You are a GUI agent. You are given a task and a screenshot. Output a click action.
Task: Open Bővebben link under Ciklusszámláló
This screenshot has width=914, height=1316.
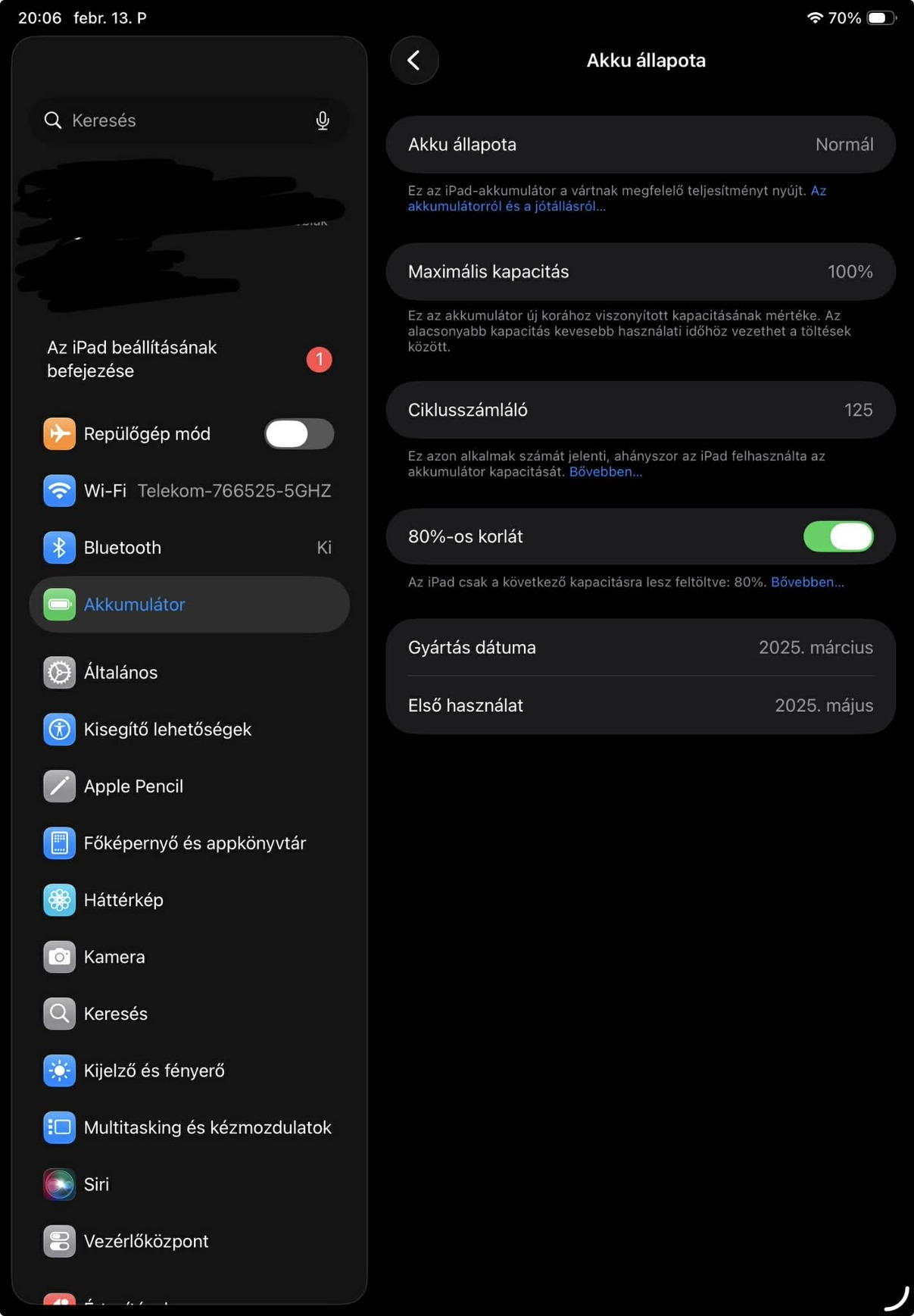pyautogui.click(x=605, y=472)
